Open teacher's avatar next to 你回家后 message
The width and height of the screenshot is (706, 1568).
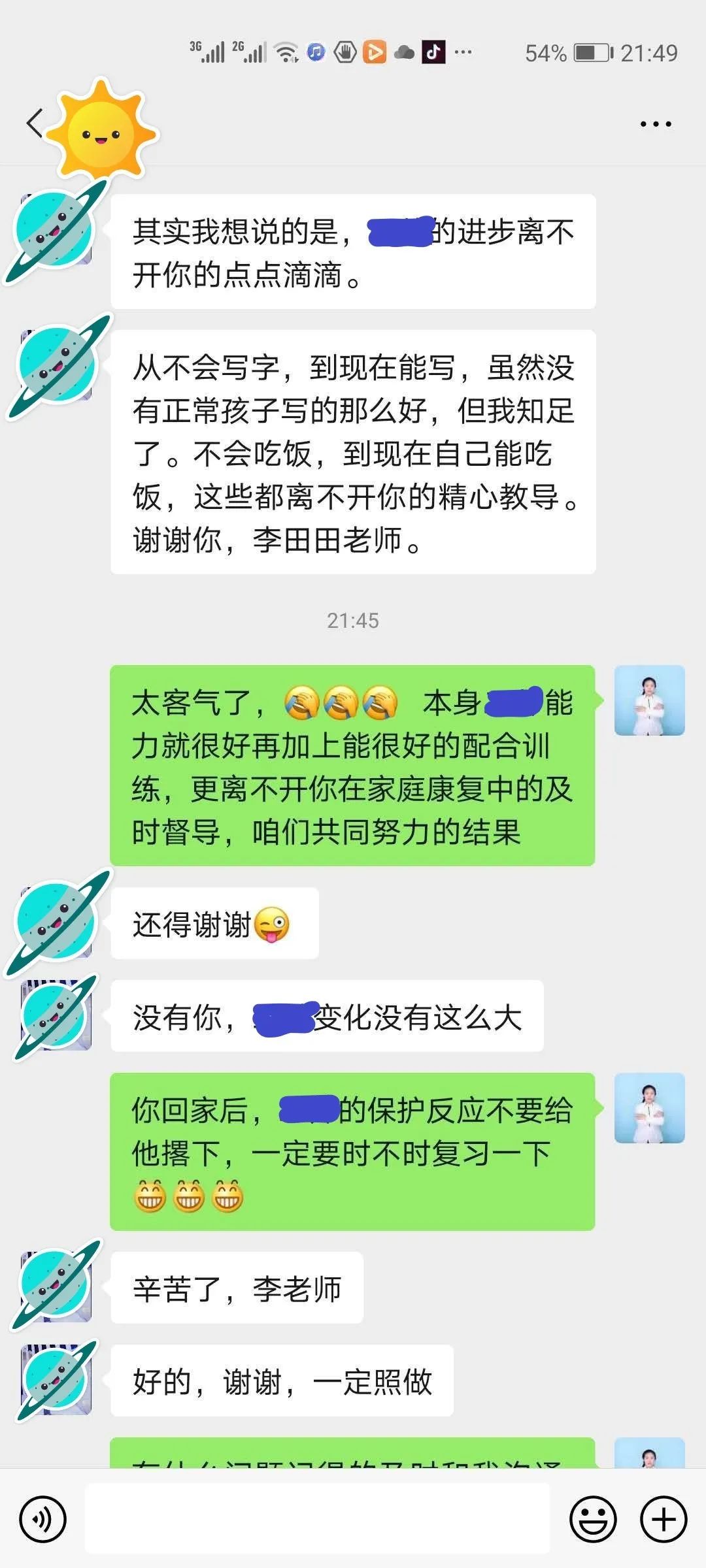click(649, 1108)
